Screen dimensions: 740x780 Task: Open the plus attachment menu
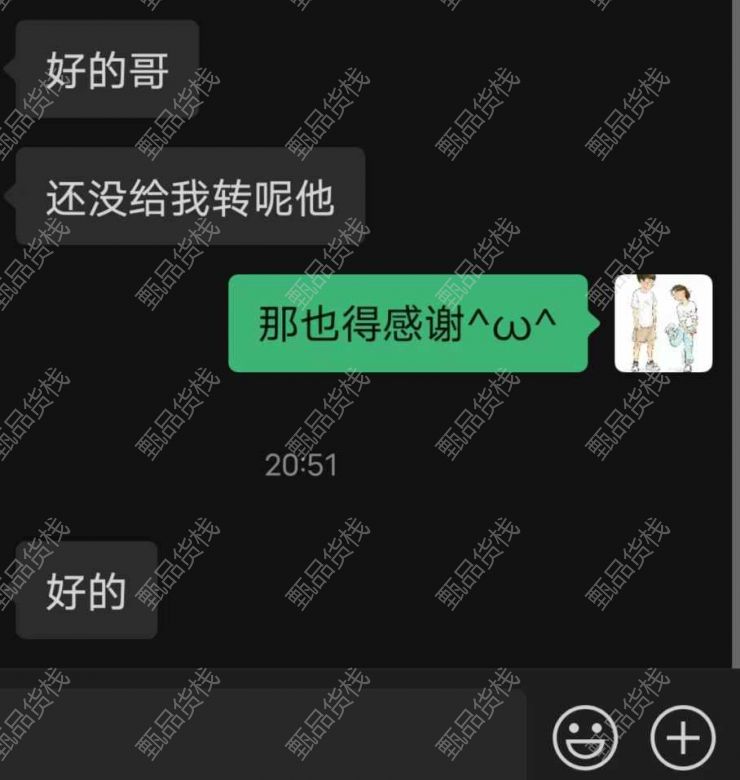coord(683,738)
